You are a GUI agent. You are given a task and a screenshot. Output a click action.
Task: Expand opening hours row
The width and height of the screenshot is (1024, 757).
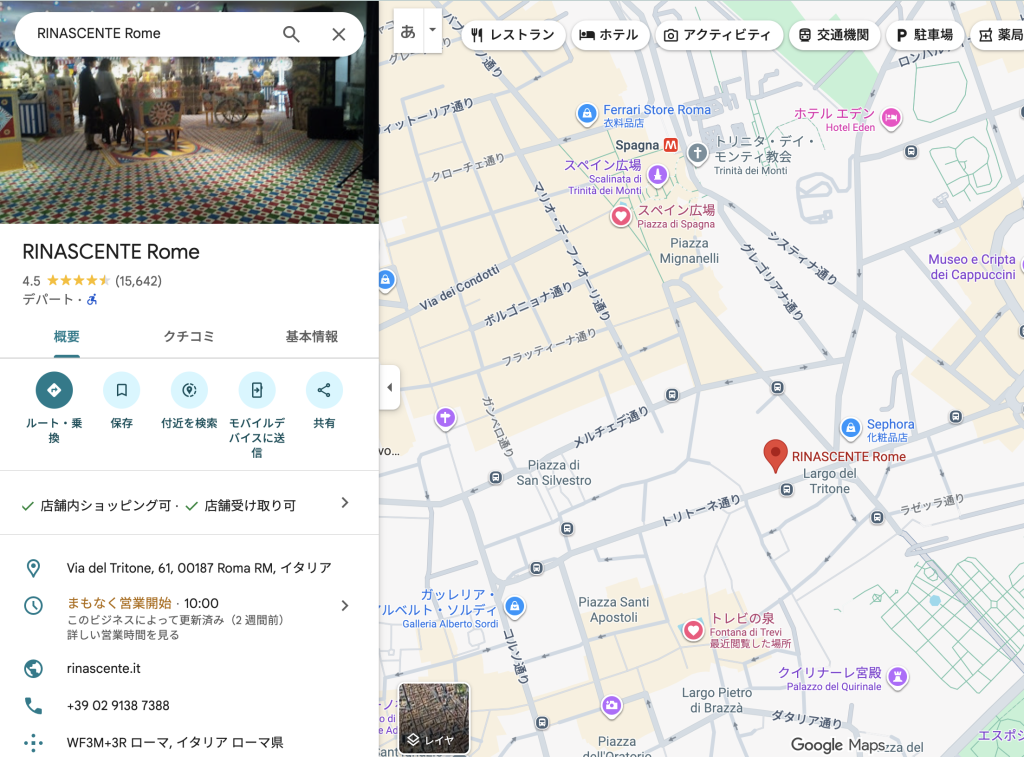coord(345,605)
